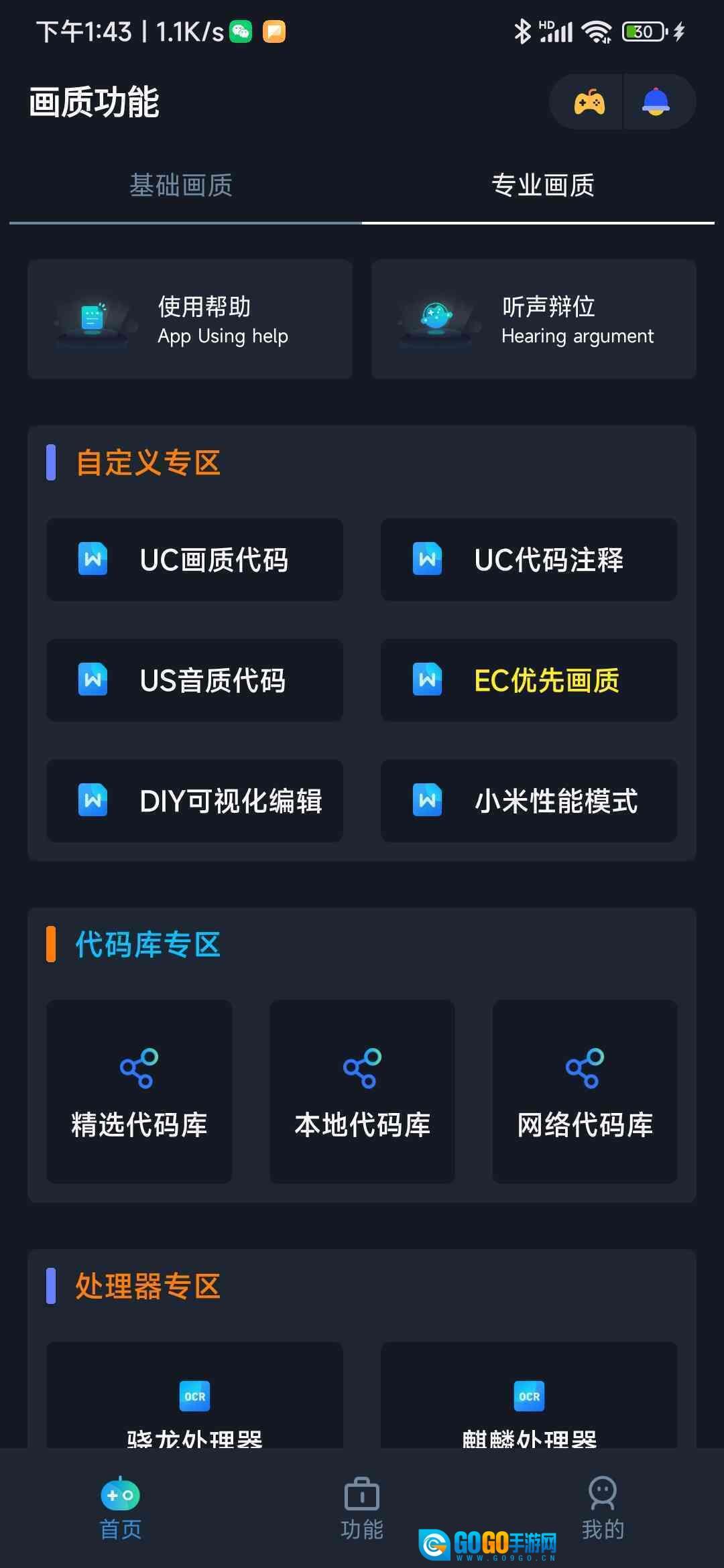This screenshot has width=724, height=1568.
Task: Open the gamepad icon in the header
Action: point(589,102)
